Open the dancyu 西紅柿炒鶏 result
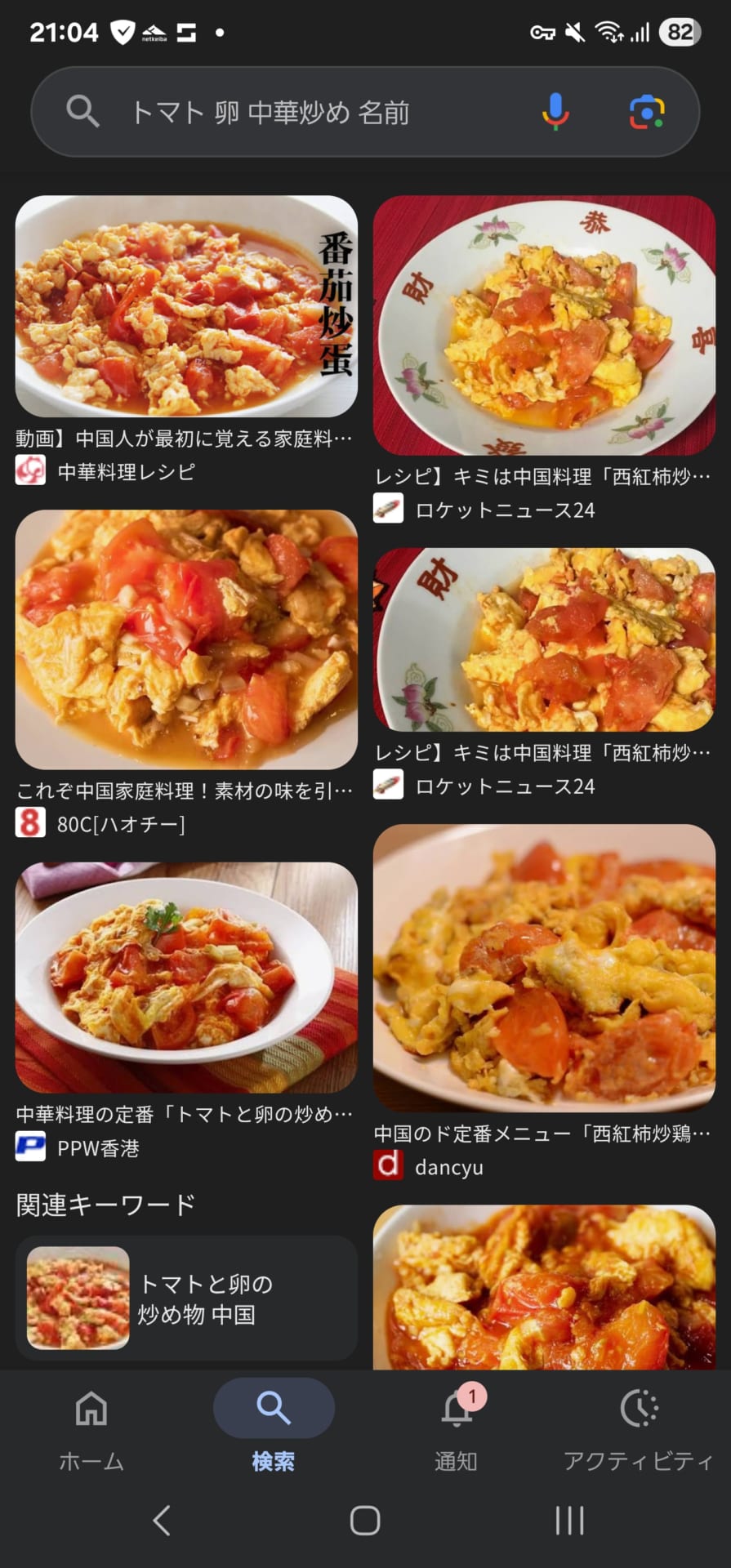 point(544,968)
